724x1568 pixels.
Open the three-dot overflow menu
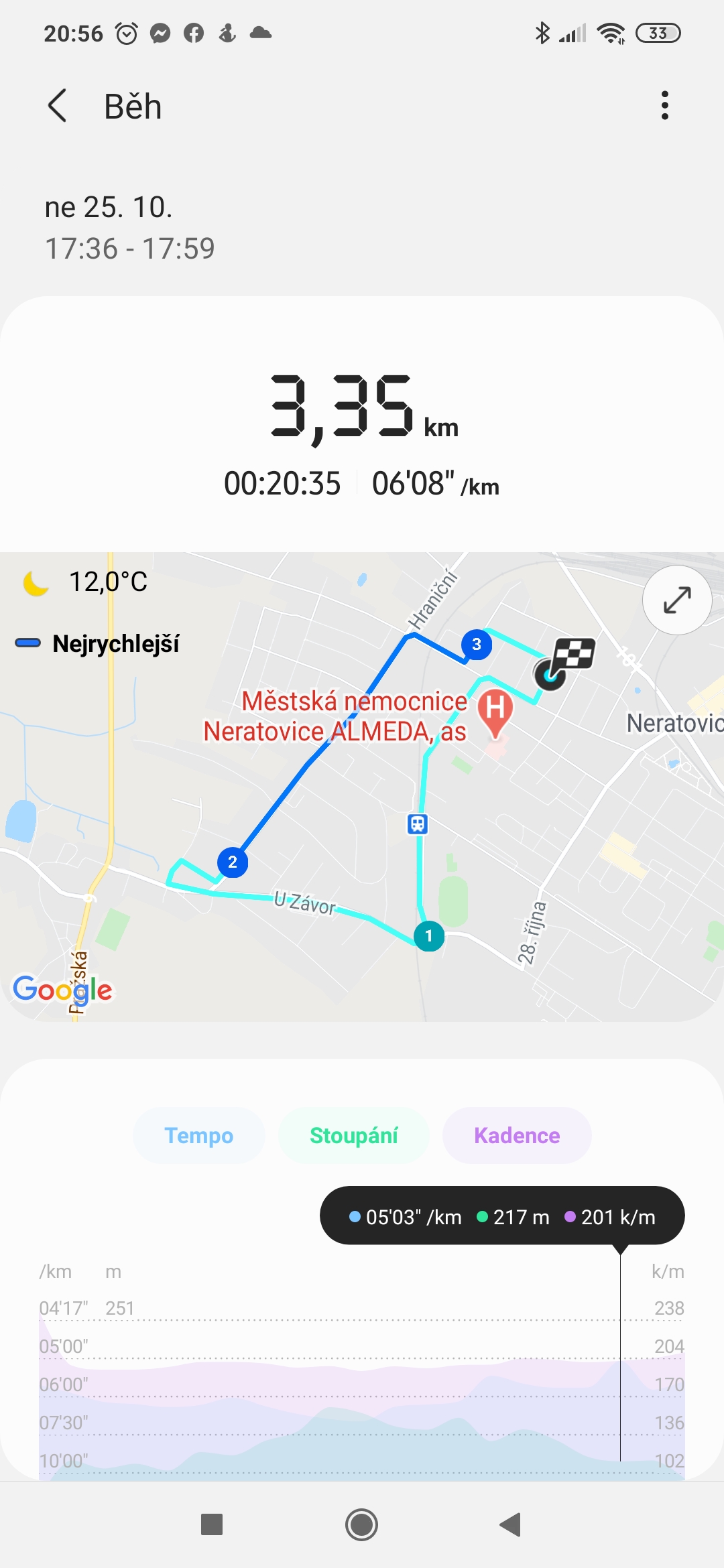click(664, 106)
